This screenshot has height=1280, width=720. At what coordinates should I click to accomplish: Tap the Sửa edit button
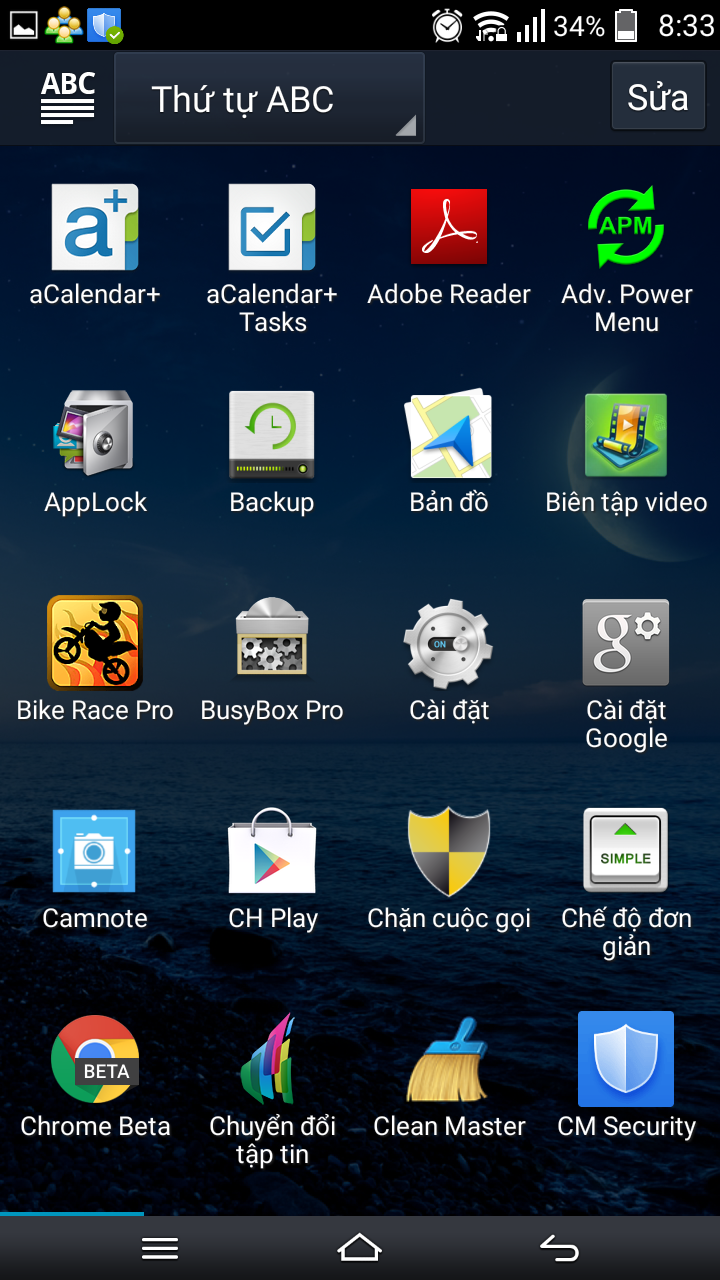[x=658, y=97]
